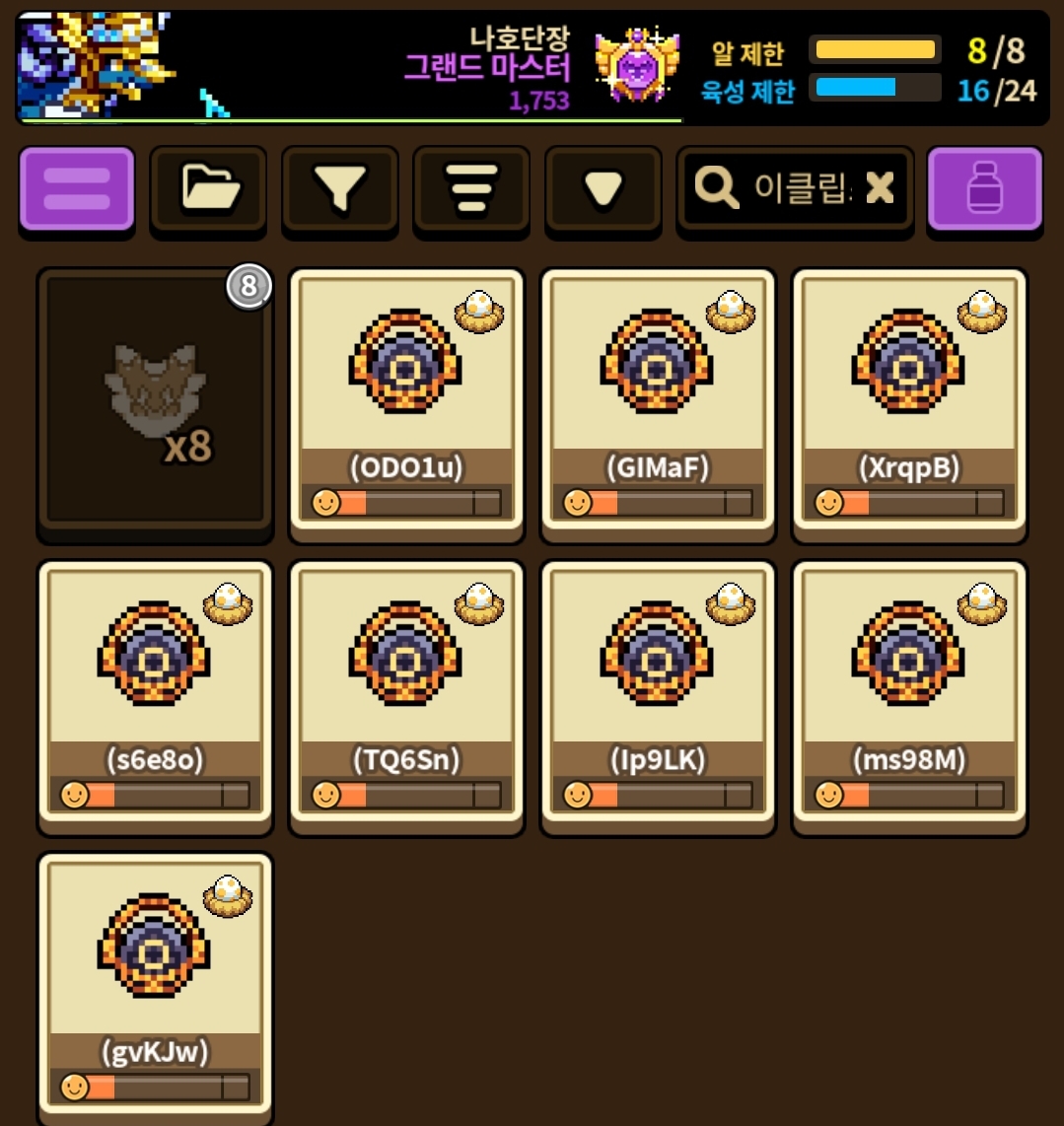Open the egg card (s6e8o)
The width and height of the screenshot is (1064, 1126).
pos(155,694)
